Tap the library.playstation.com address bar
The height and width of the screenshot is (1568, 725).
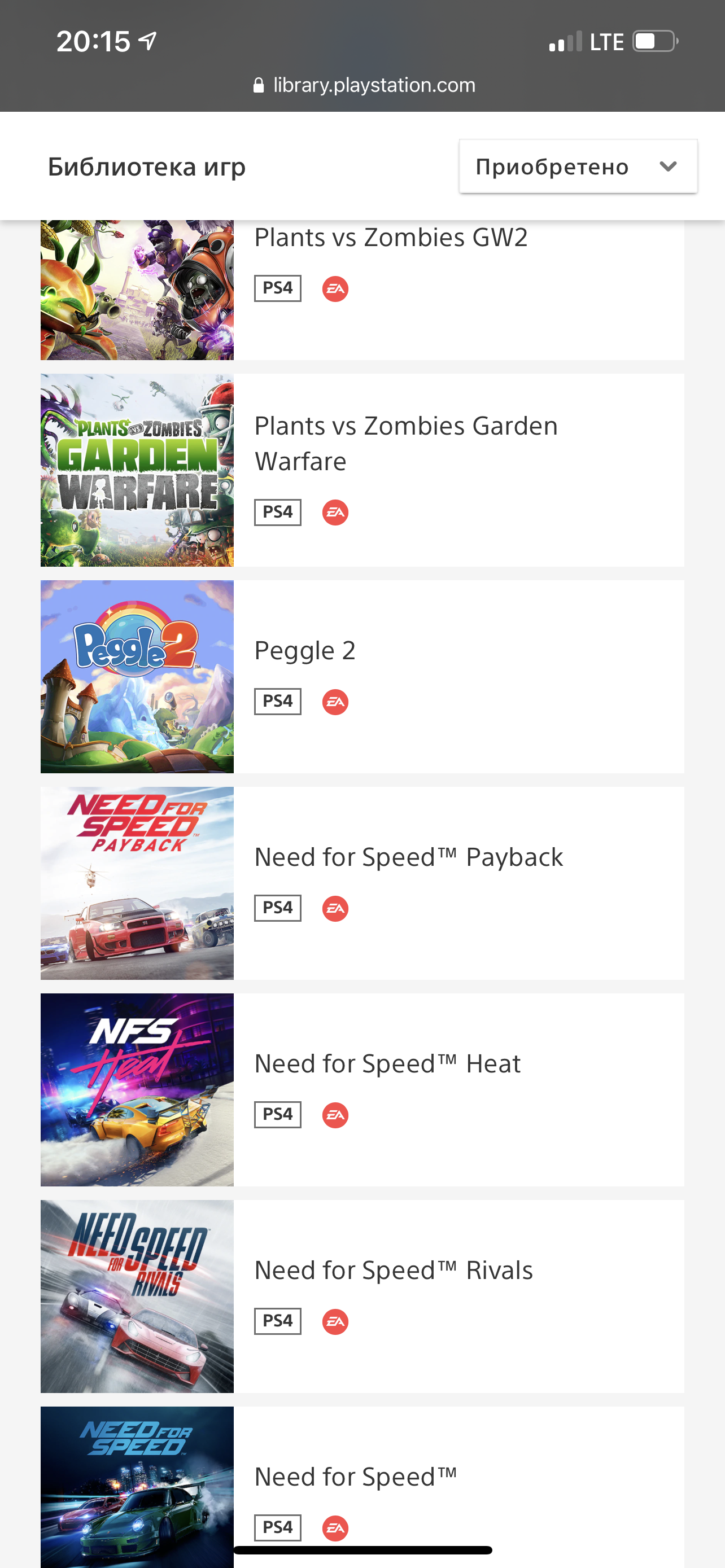click(364, 85)
